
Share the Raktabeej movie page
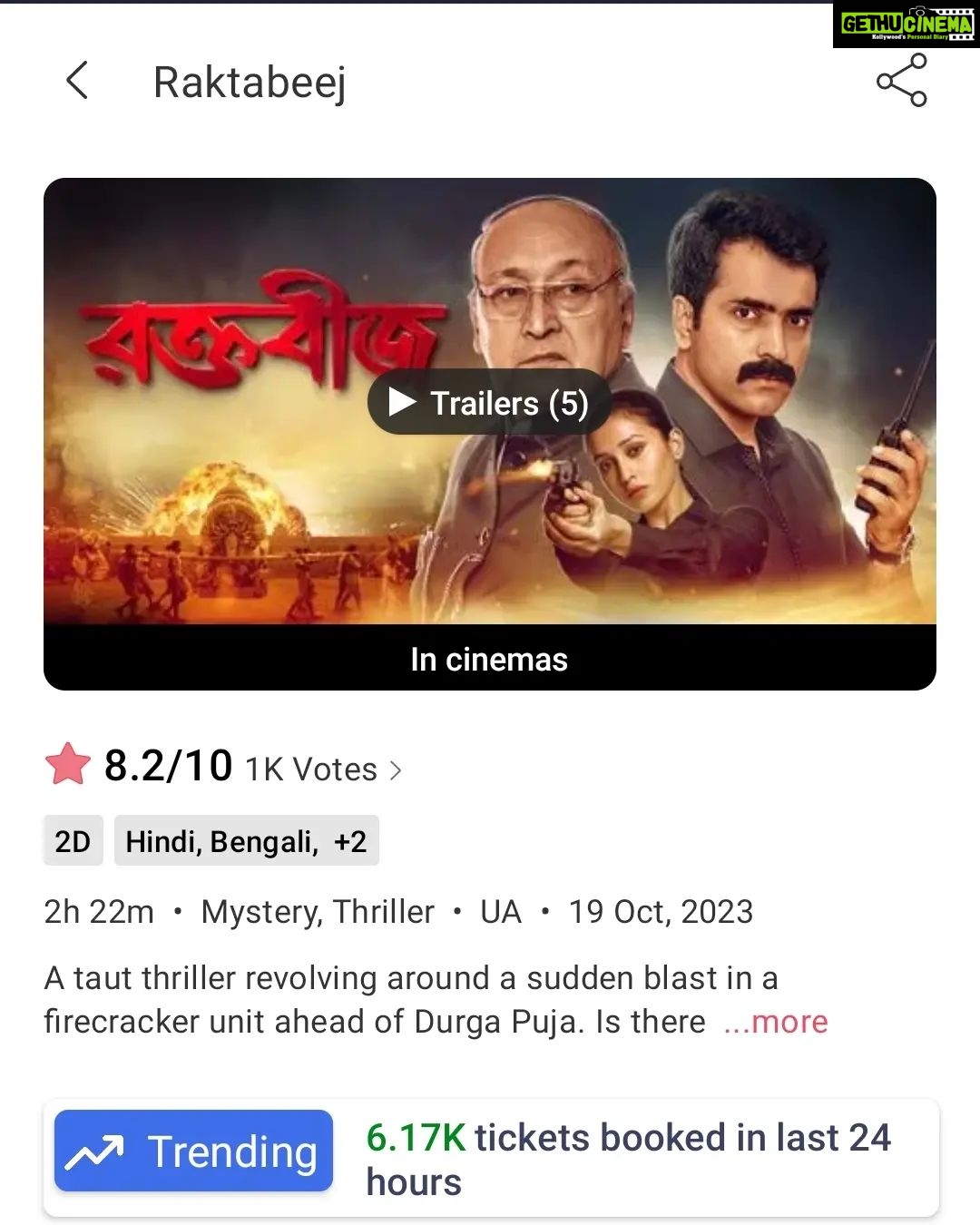tap(901, 81)
